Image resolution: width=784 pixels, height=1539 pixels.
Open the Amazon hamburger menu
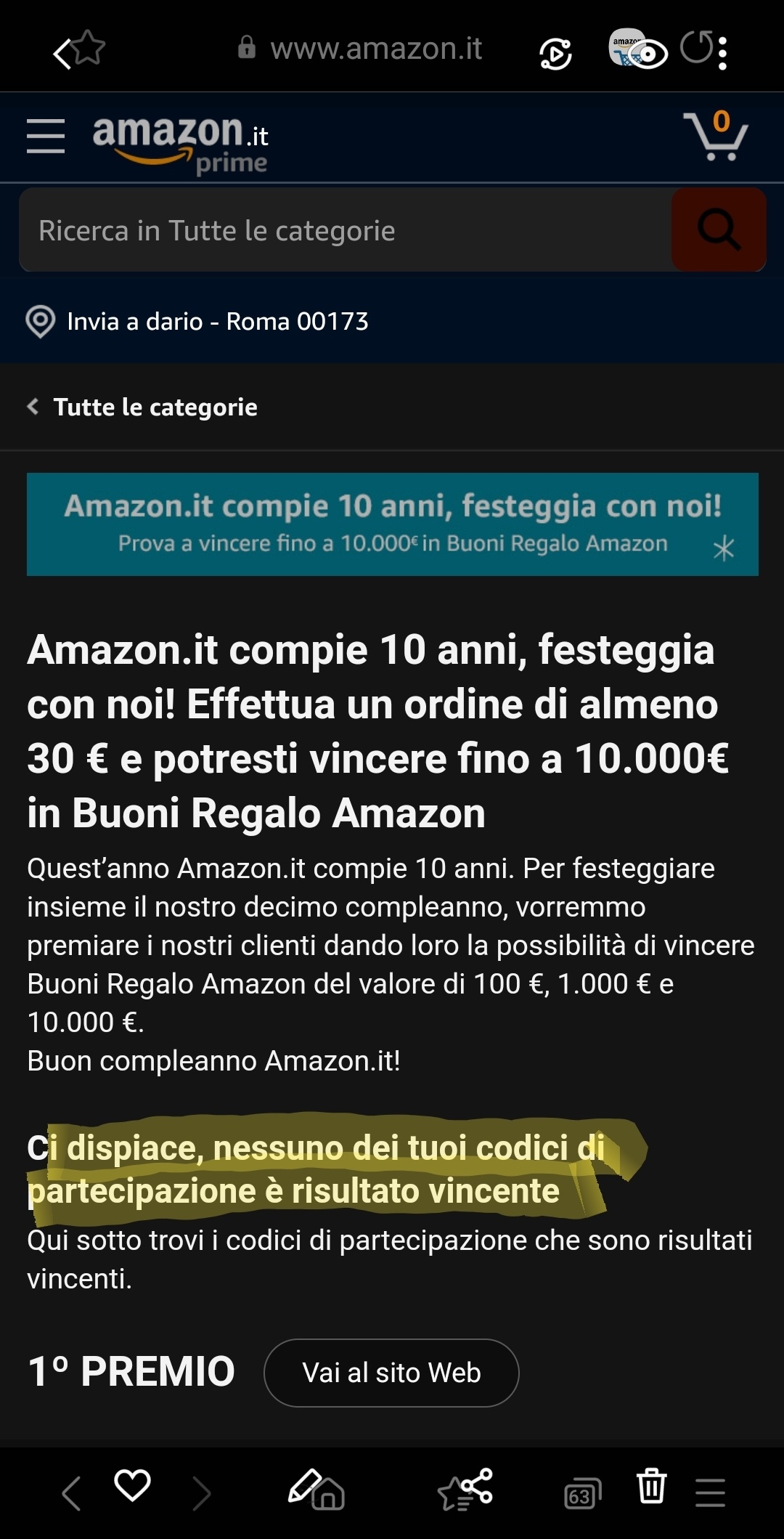click(46, 137)
